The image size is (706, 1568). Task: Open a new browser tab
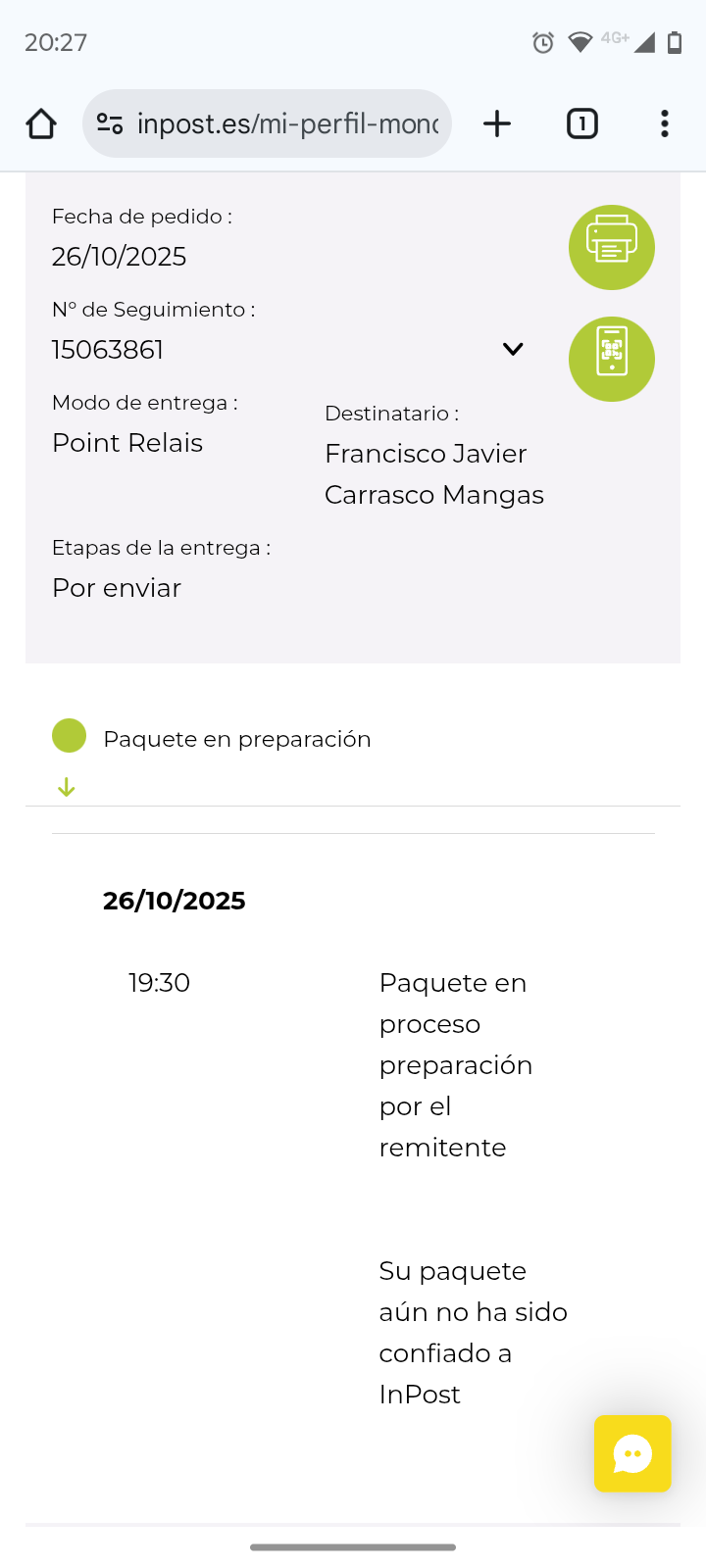click(x=497, y=124)
